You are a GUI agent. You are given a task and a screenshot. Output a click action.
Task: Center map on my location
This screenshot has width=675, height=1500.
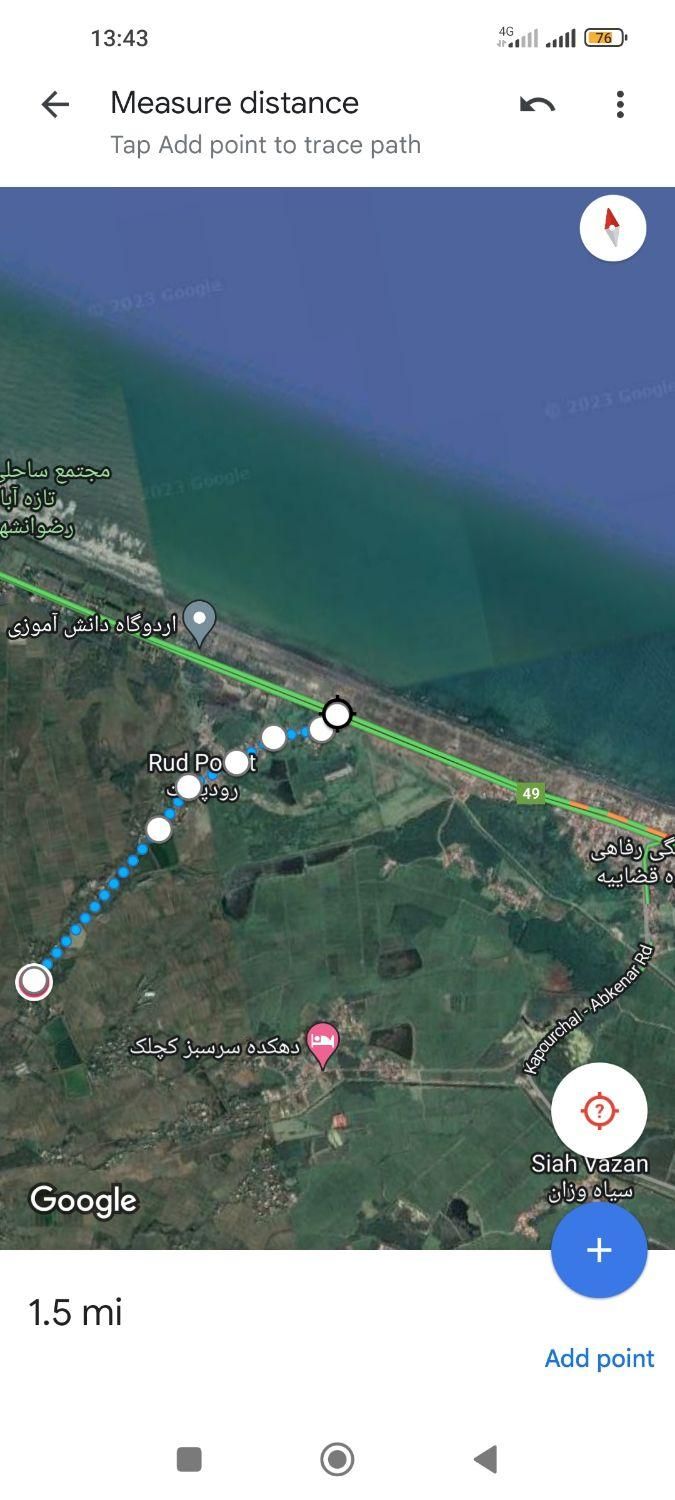[599, 1110]
